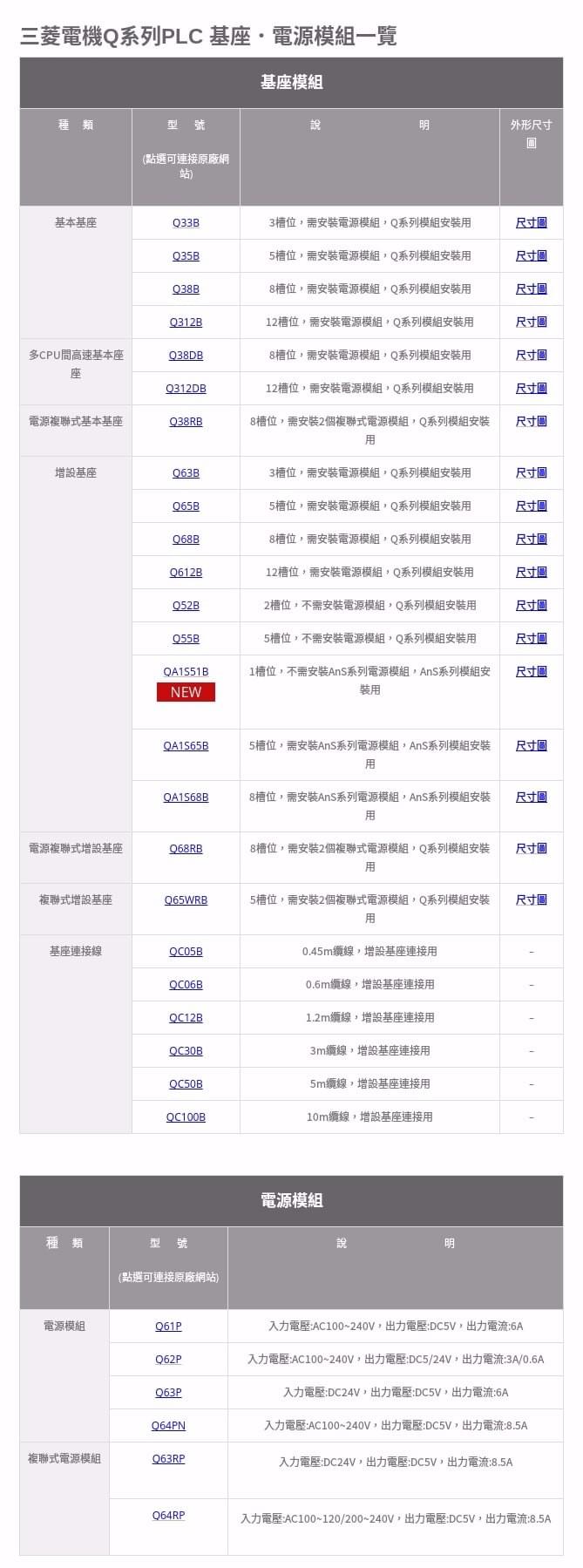
Task: Open the Q65WRB model link
Action: 186,899
